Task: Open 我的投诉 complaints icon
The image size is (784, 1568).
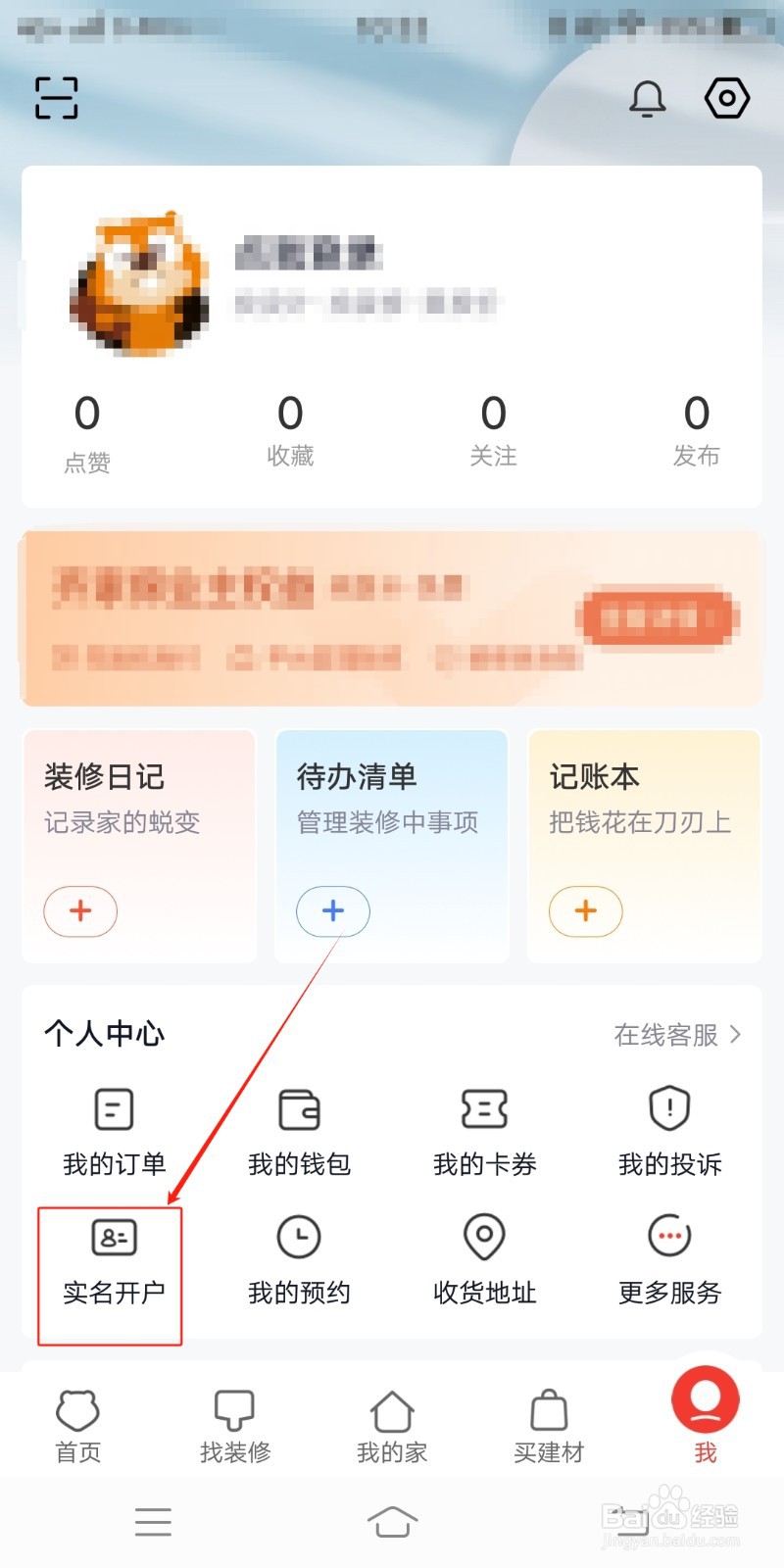Action: click(669, 1127)
